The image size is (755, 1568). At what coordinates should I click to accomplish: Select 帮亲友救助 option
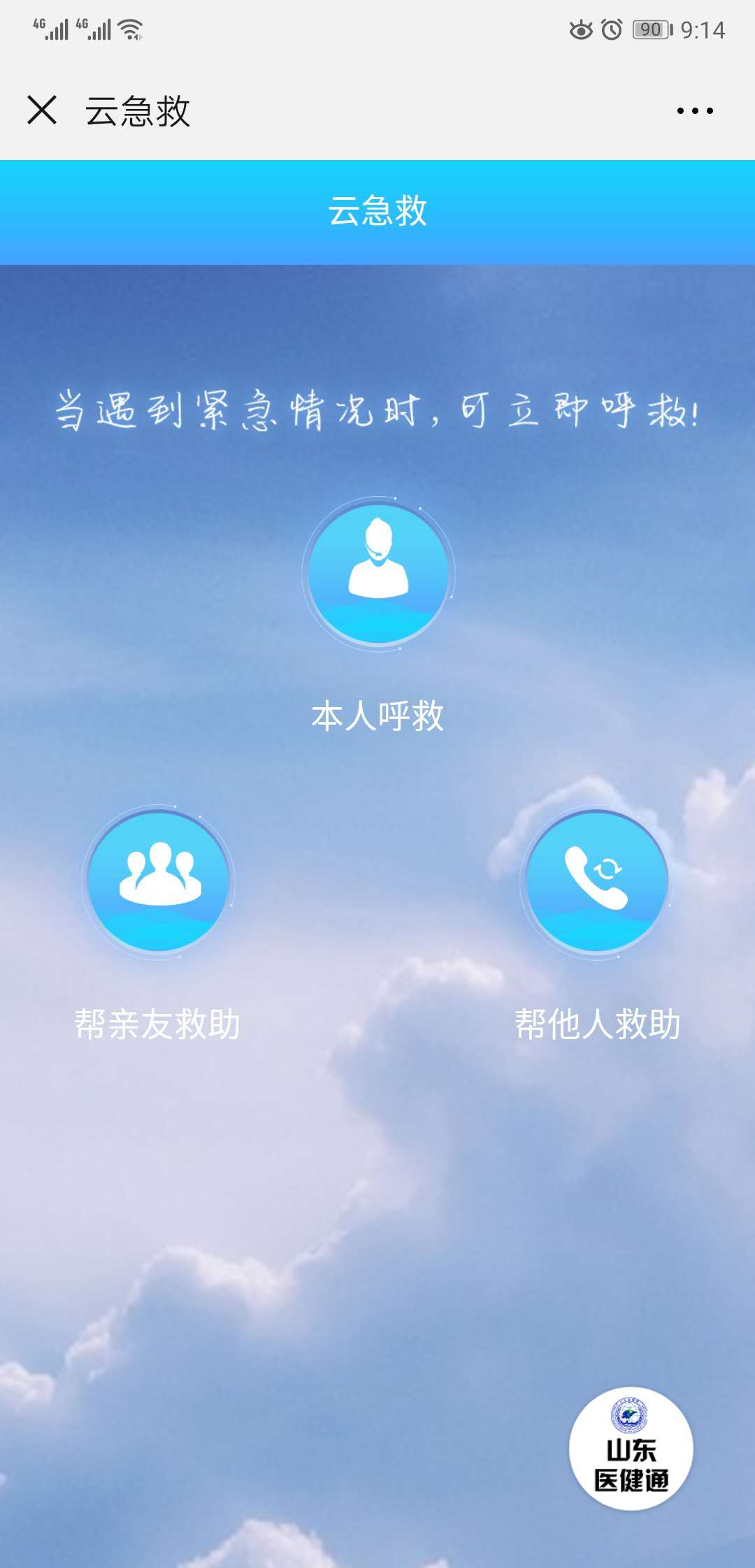click(x=159, y=882)
